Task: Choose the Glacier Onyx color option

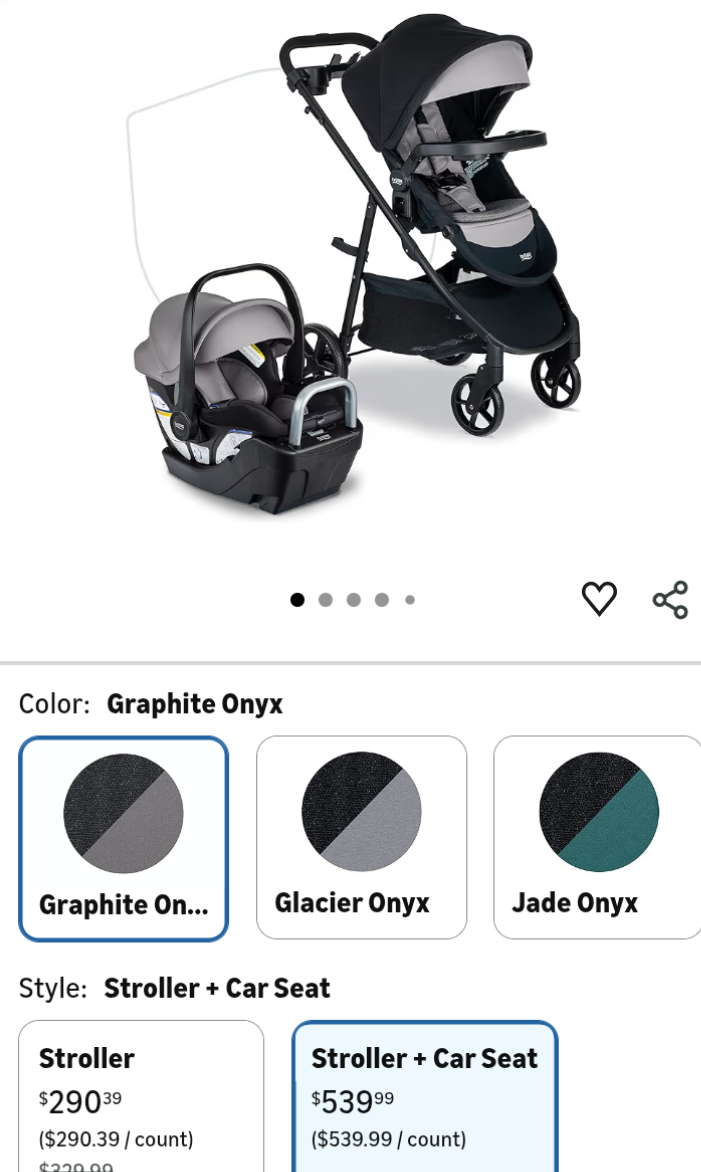Action: (x=361, y=837)
